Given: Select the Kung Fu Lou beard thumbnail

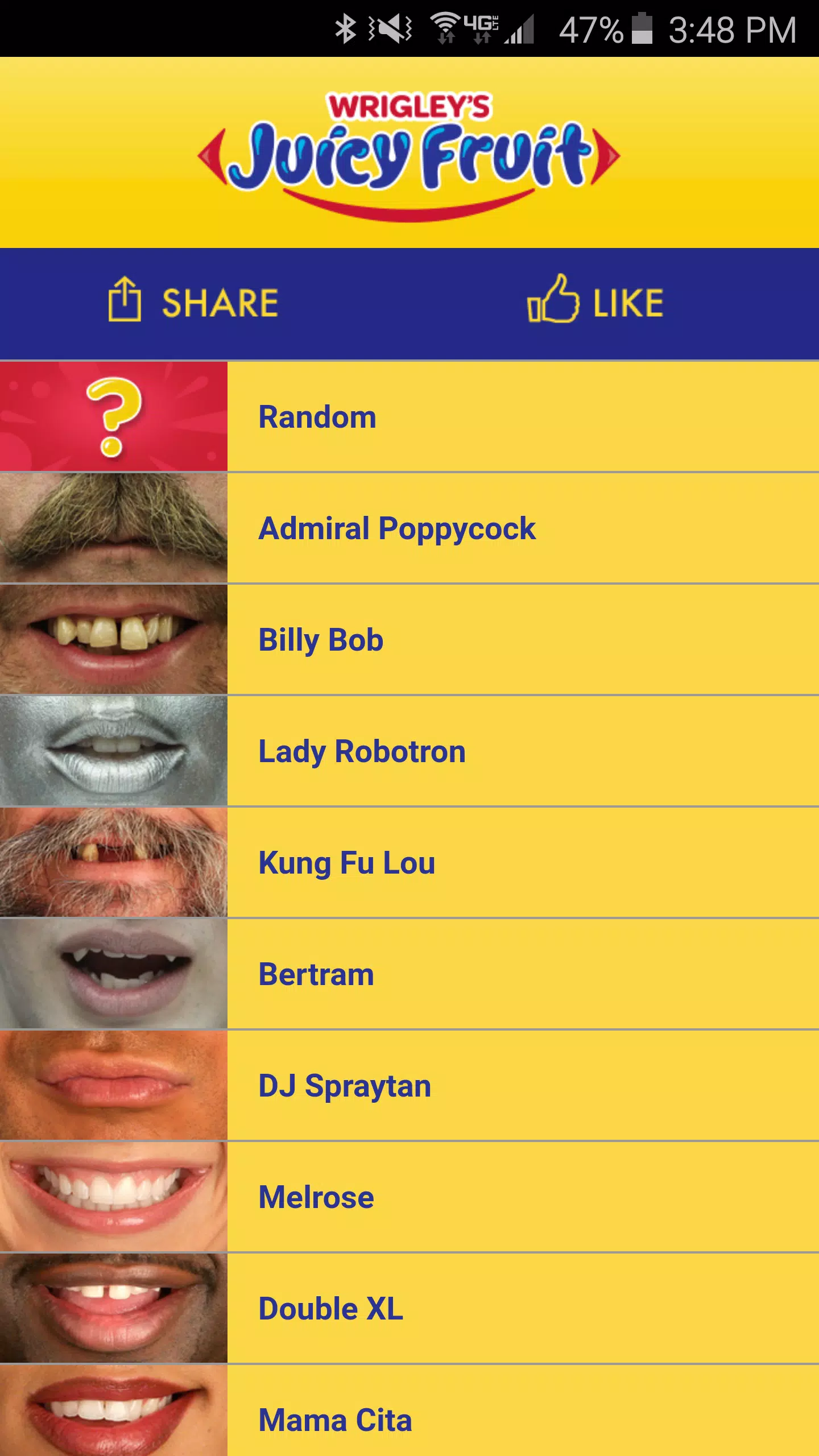Looking at the screenshot, I should pos(114,862).
